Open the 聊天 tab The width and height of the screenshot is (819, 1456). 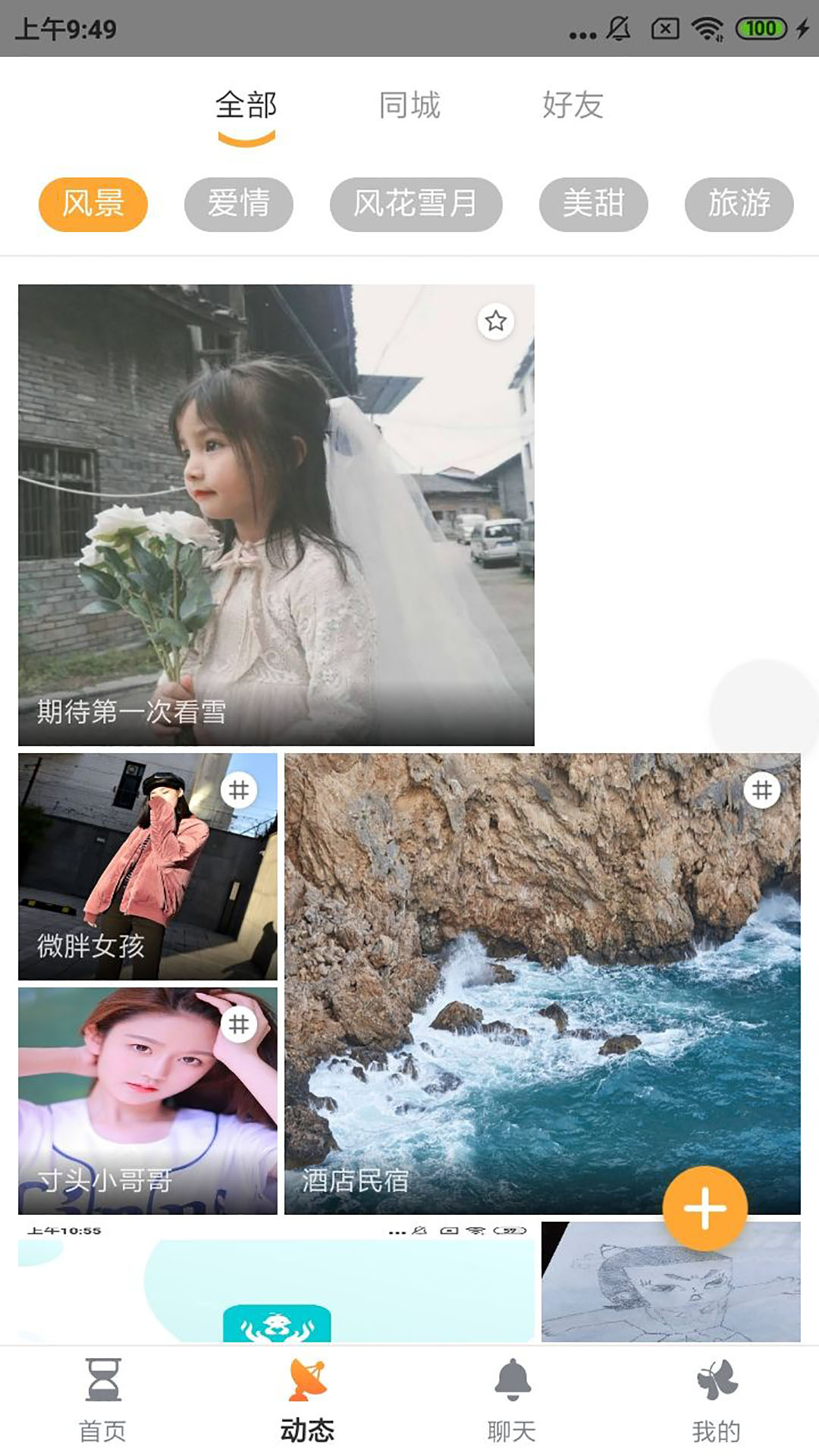[512, 1401]
